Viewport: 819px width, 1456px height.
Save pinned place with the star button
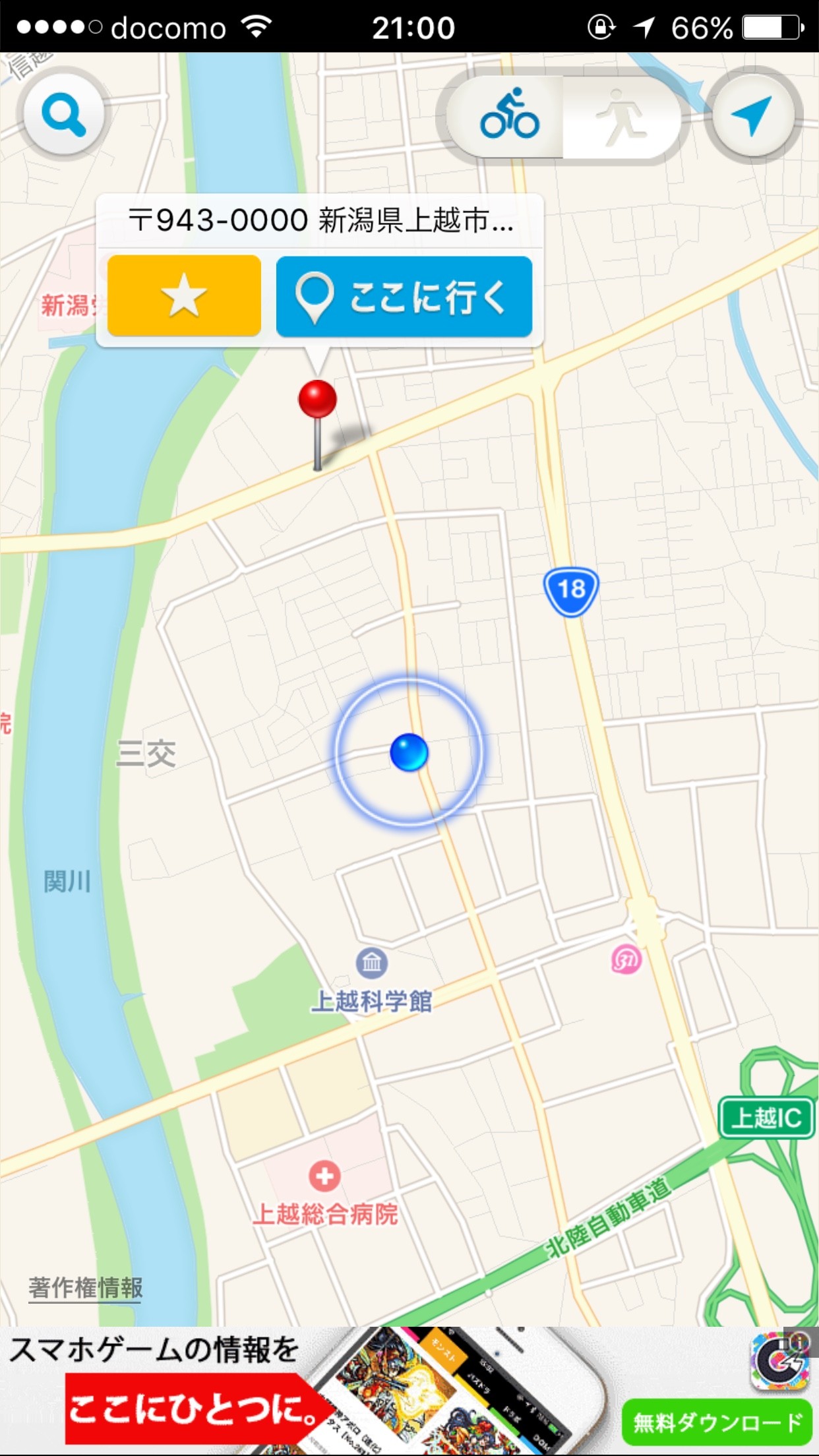coord(184,296)
